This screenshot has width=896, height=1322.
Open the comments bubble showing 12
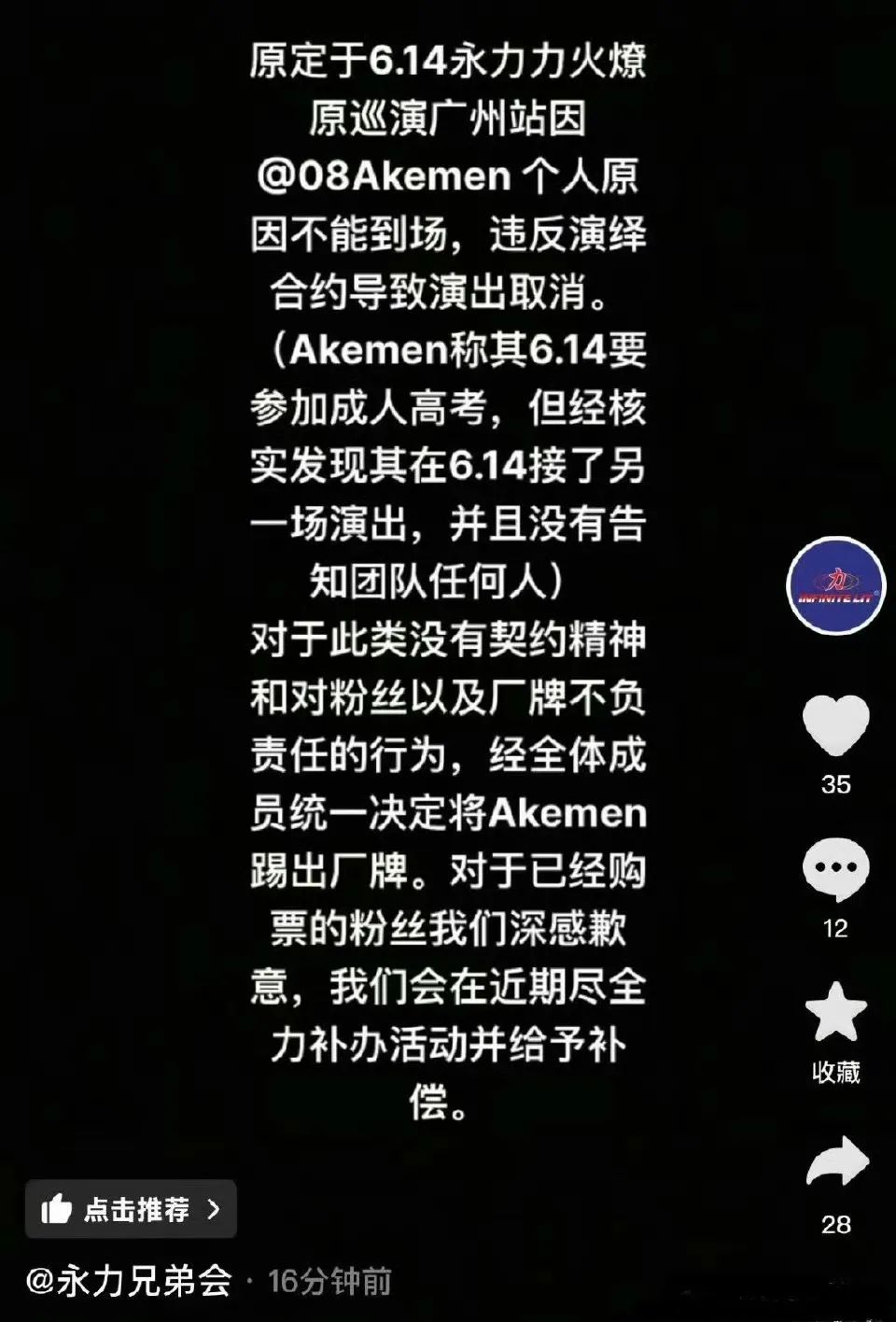click(x=835, y=868)
